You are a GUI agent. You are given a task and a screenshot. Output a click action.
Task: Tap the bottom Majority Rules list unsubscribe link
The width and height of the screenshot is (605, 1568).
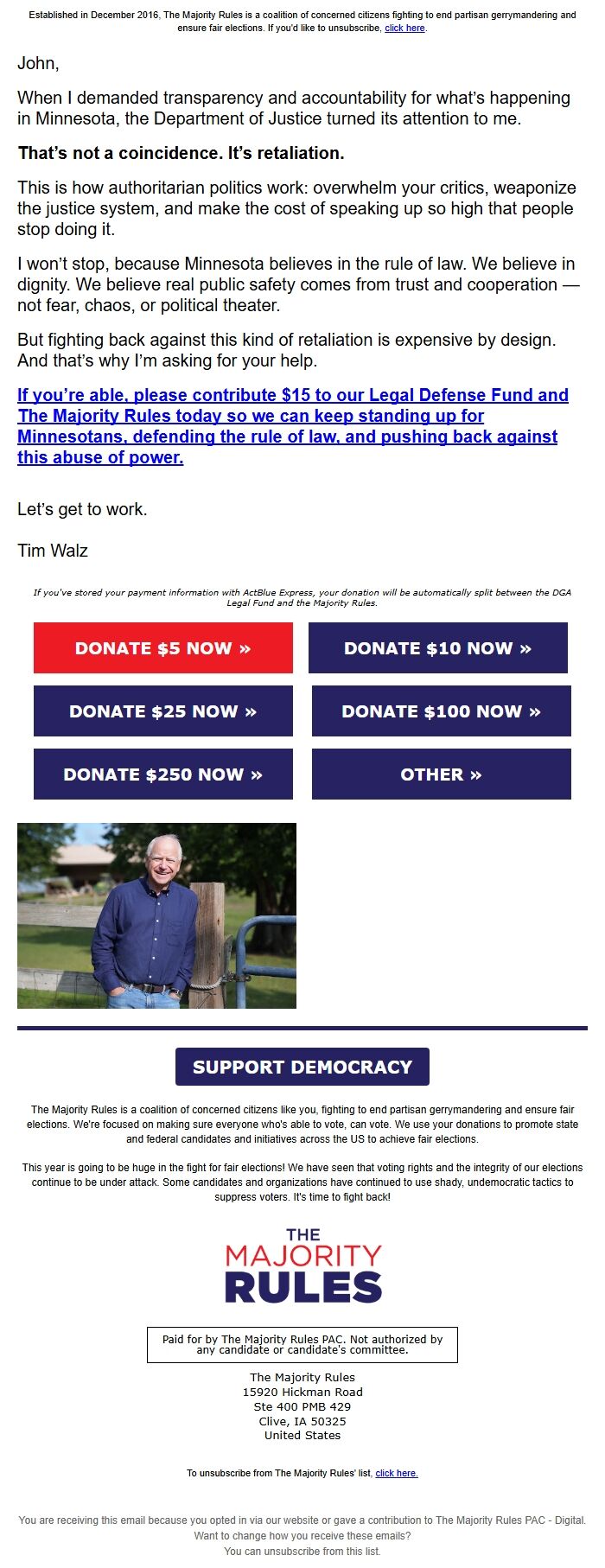[397, 1473]
